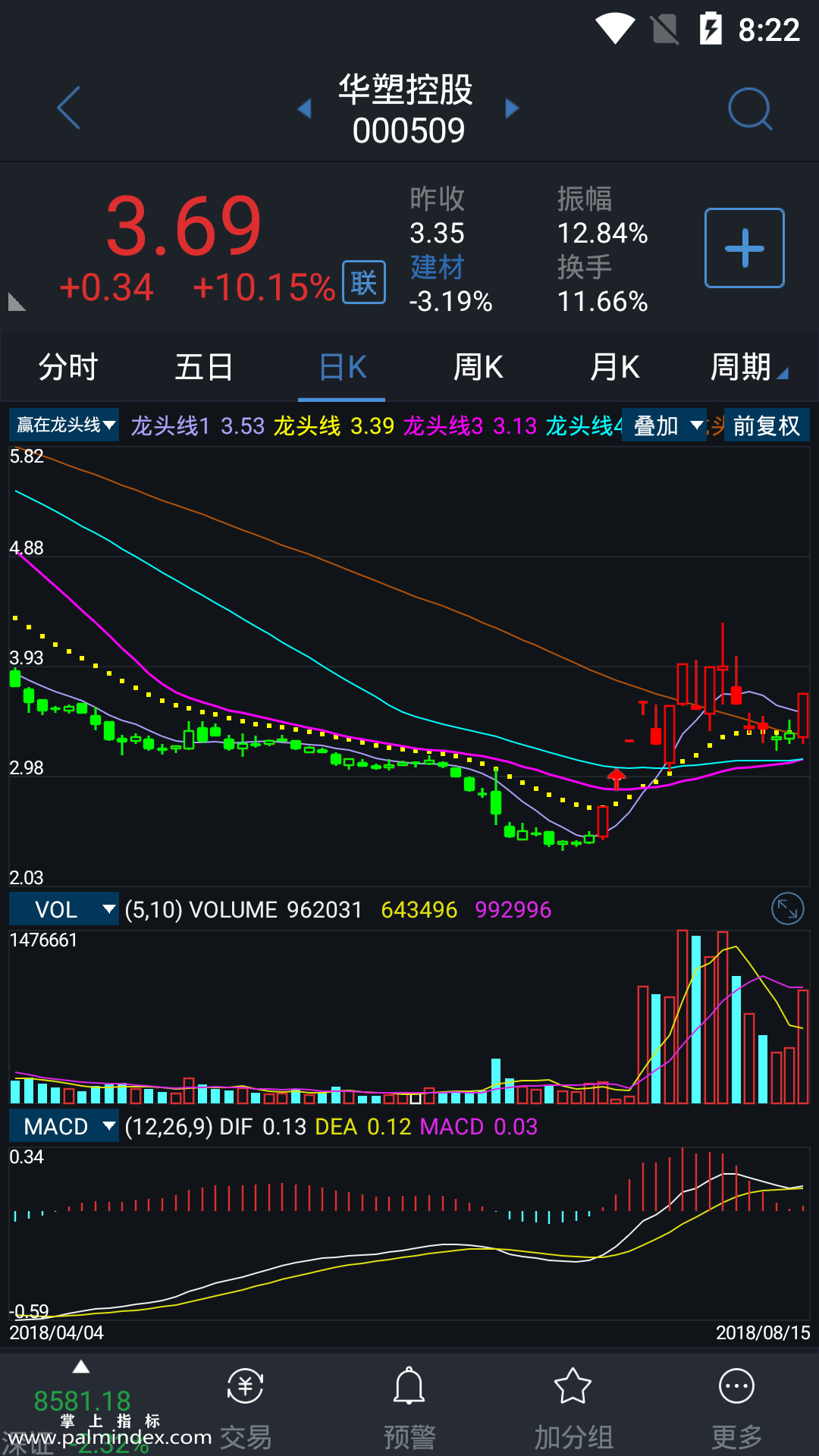Image resolution: width=819 pixels, height=1456 pixels.
Task: Expand chart to fullscreen
Action: 787,908
